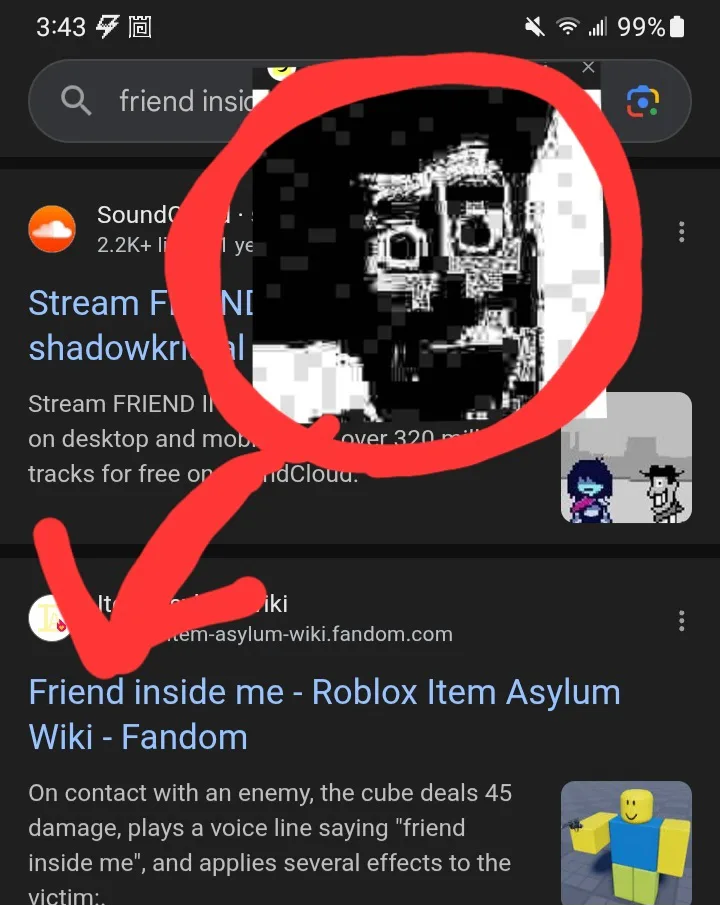Open overflow menu for the Fandom wiki result
This screenshot has width=720, height=905.
681,621
